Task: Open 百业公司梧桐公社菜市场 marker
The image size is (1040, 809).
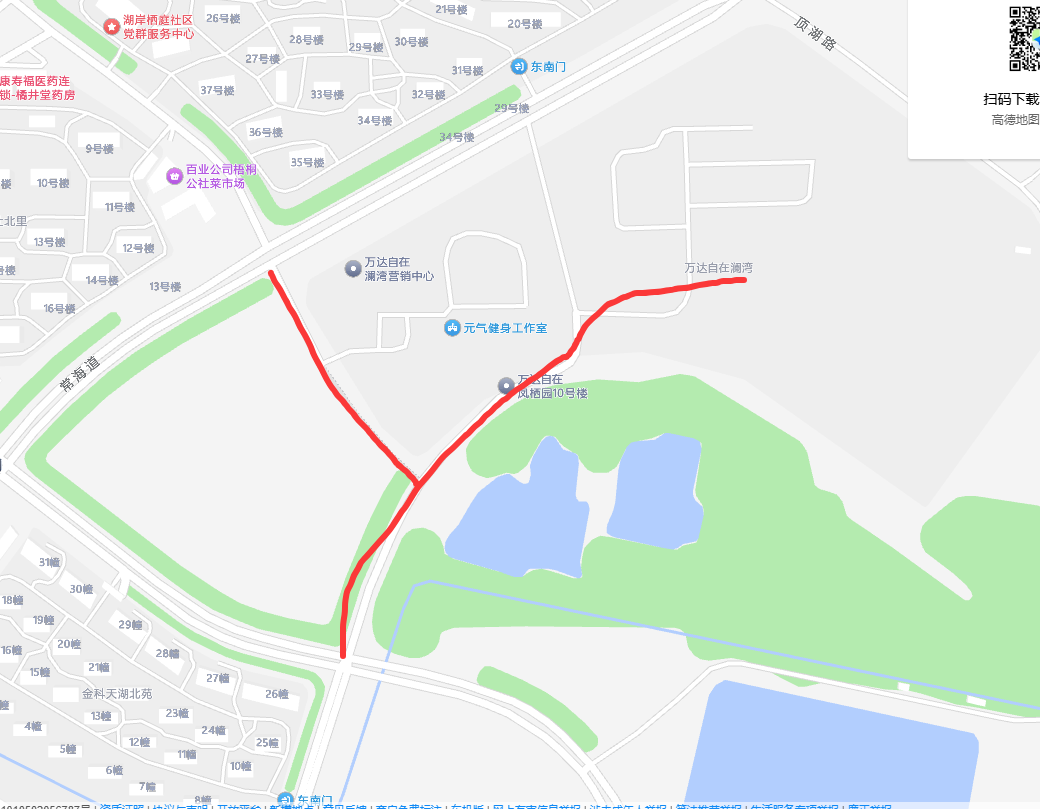Action: (x=174, y=176)
